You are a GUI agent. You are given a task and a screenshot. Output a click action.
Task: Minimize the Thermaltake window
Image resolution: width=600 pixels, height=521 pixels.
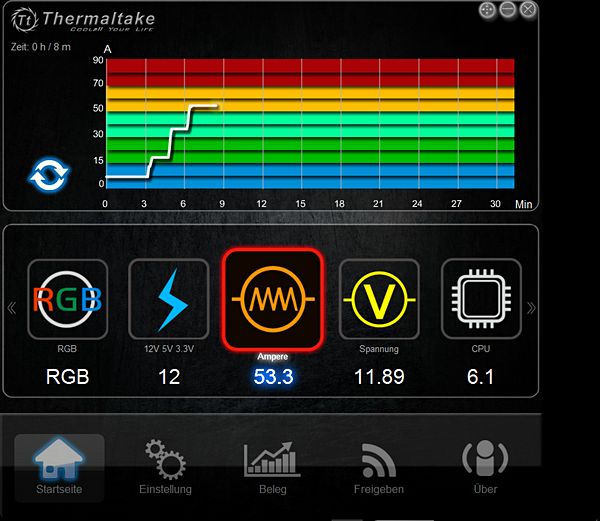(508, 9)
